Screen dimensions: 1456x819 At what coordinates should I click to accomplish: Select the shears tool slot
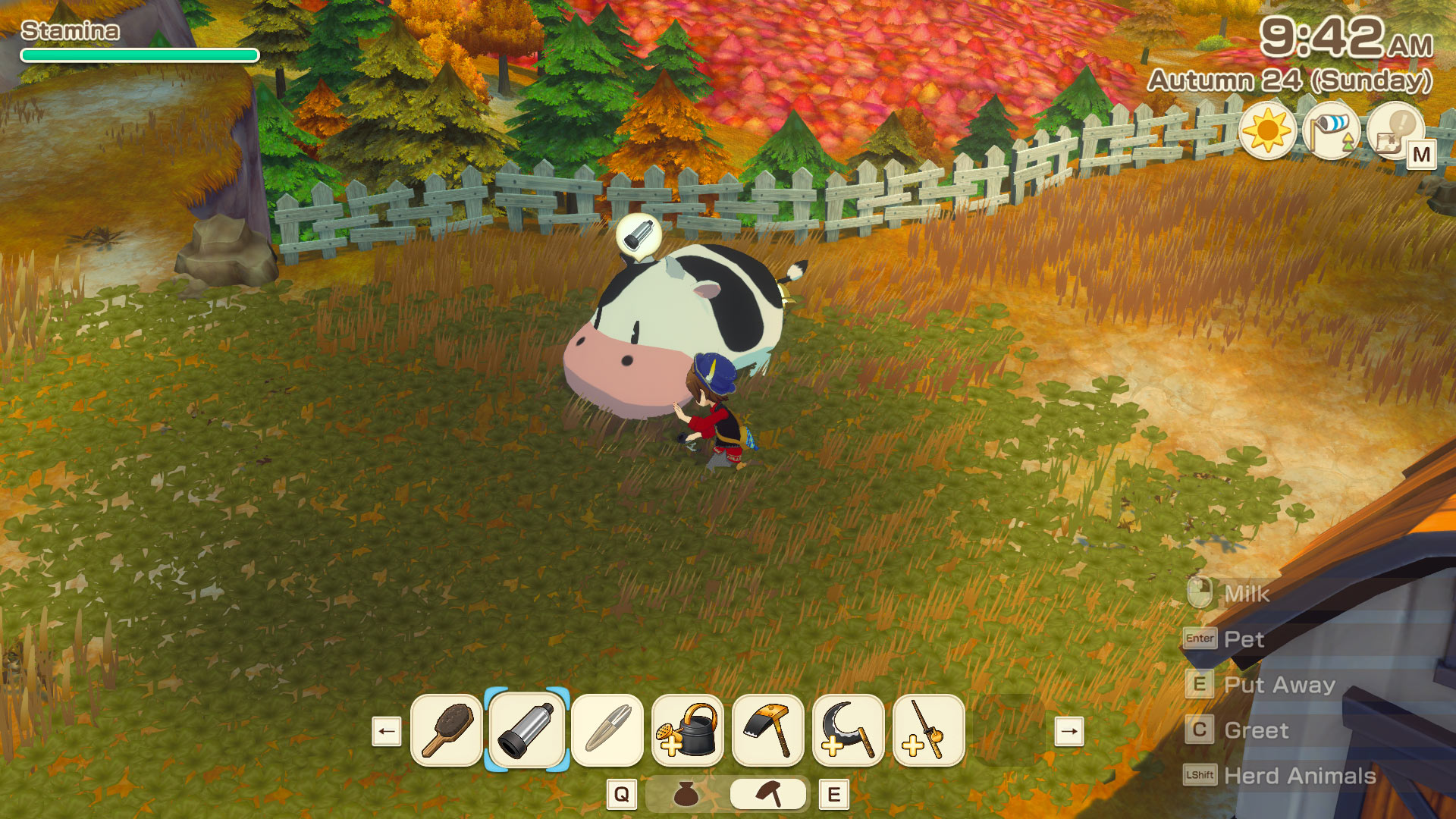point(607,730)
